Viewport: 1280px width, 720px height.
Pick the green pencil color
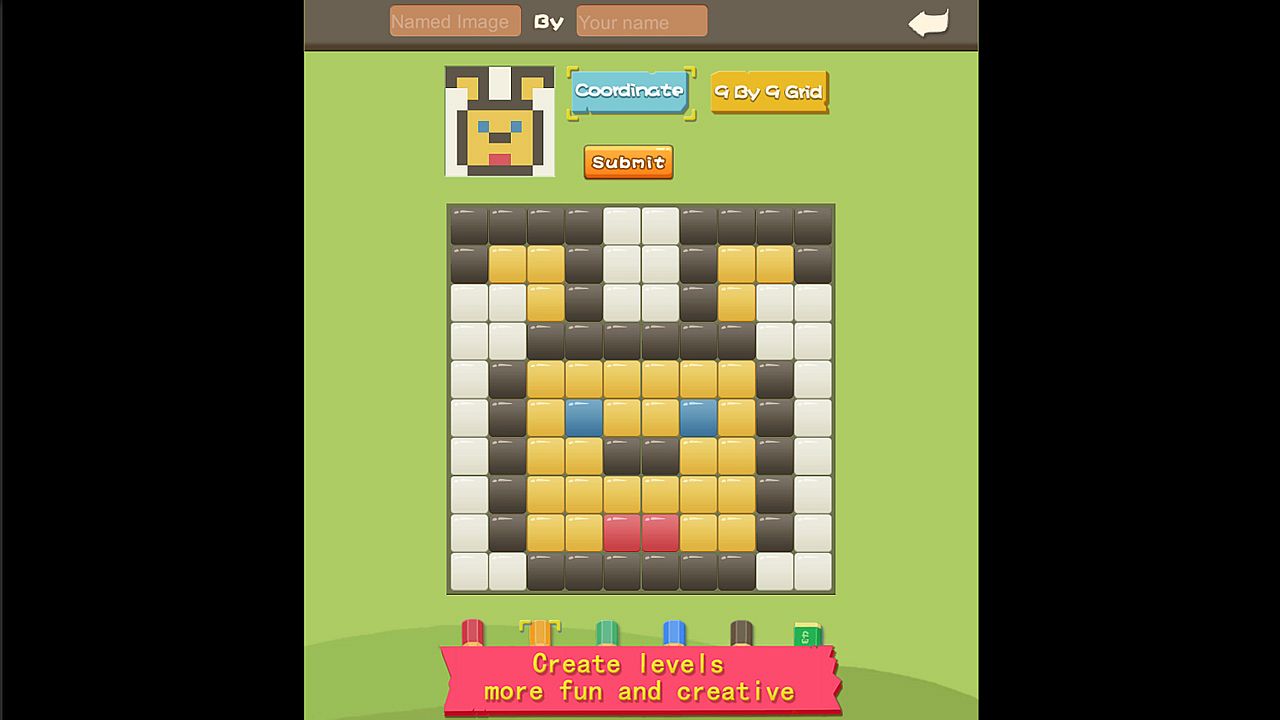[607, 633]
